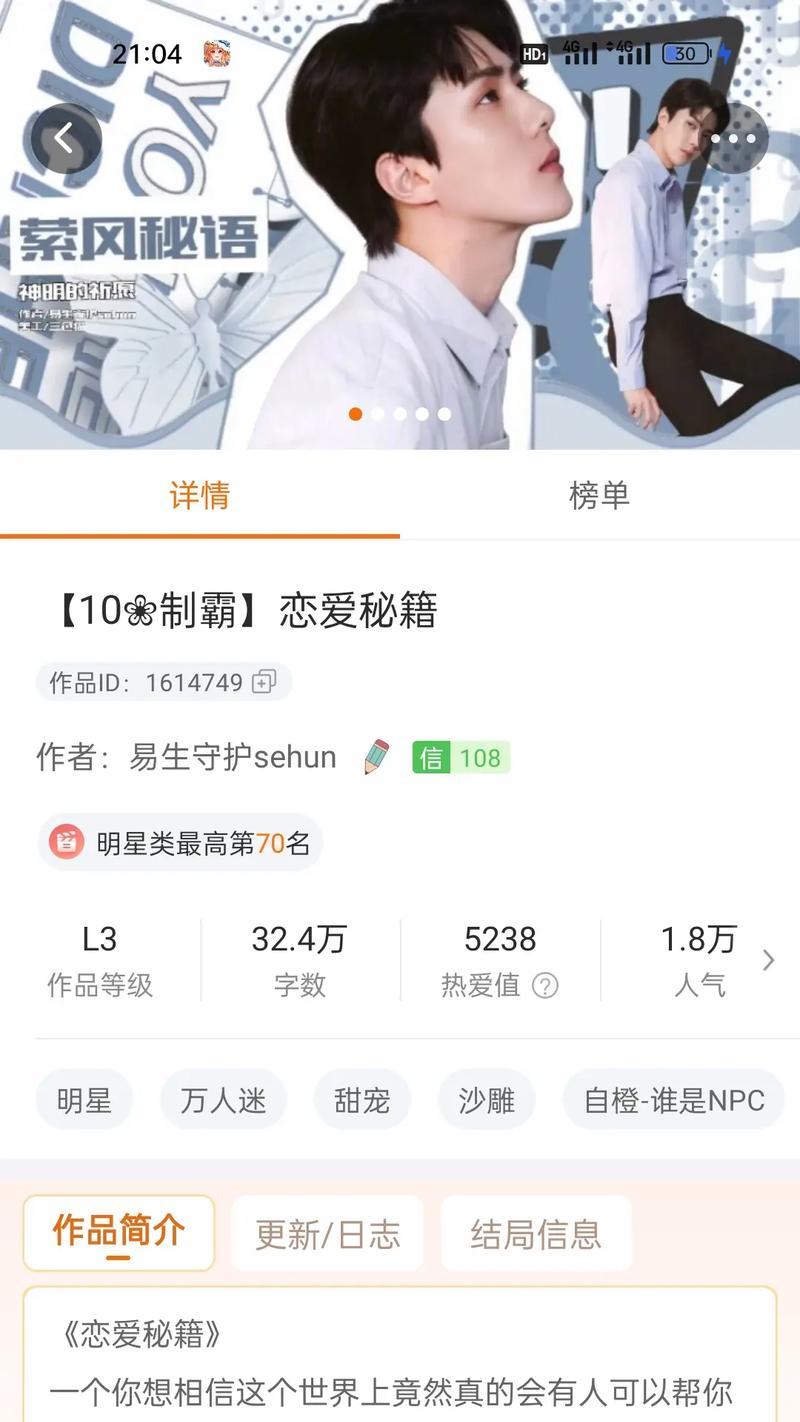The image size is (800, 1422).
Task: Expand stats with the right chevron
Action: [x=768, y=961]
